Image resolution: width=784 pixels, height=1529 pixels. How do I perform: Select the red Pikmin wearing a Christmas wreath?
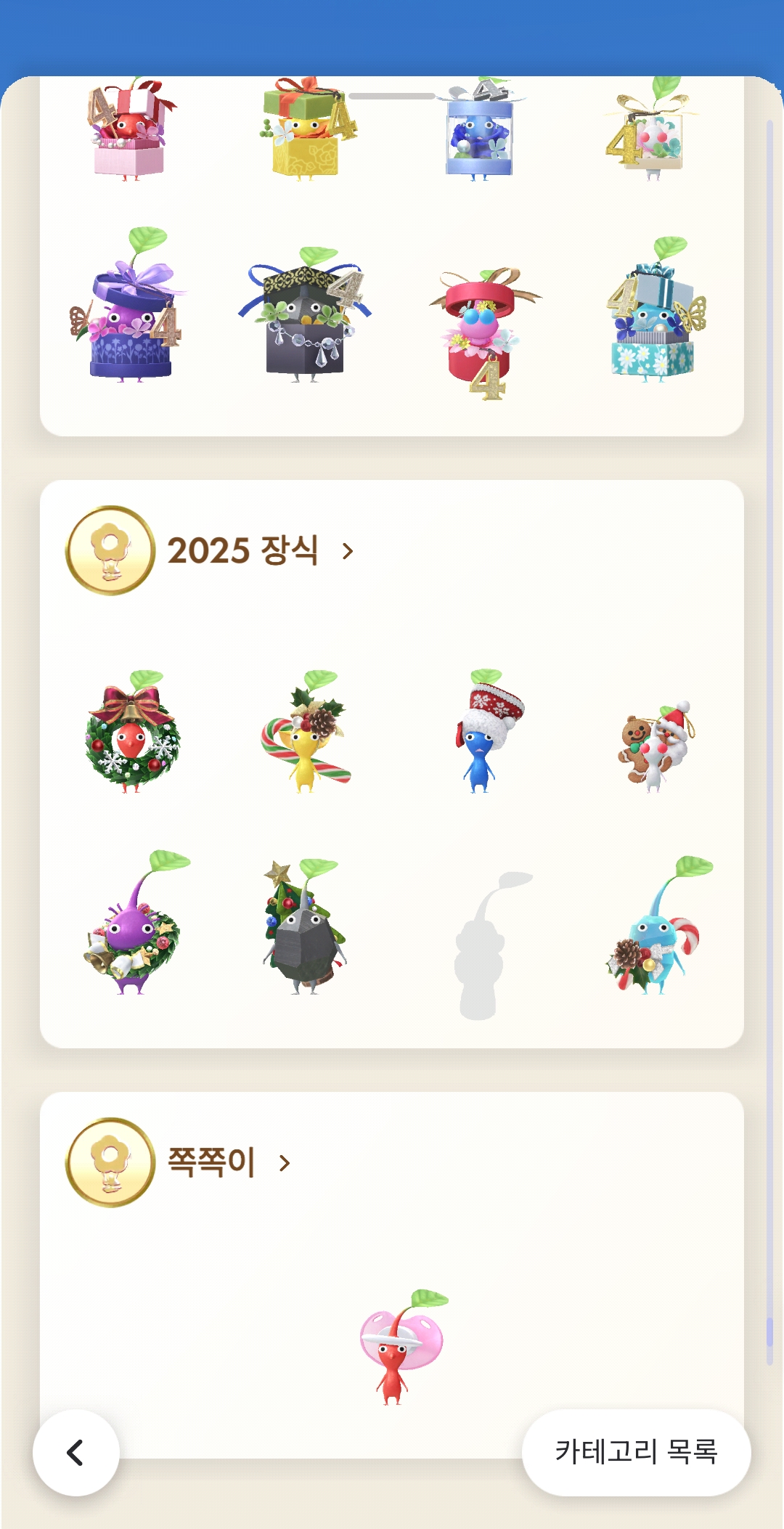coord(131,735)
